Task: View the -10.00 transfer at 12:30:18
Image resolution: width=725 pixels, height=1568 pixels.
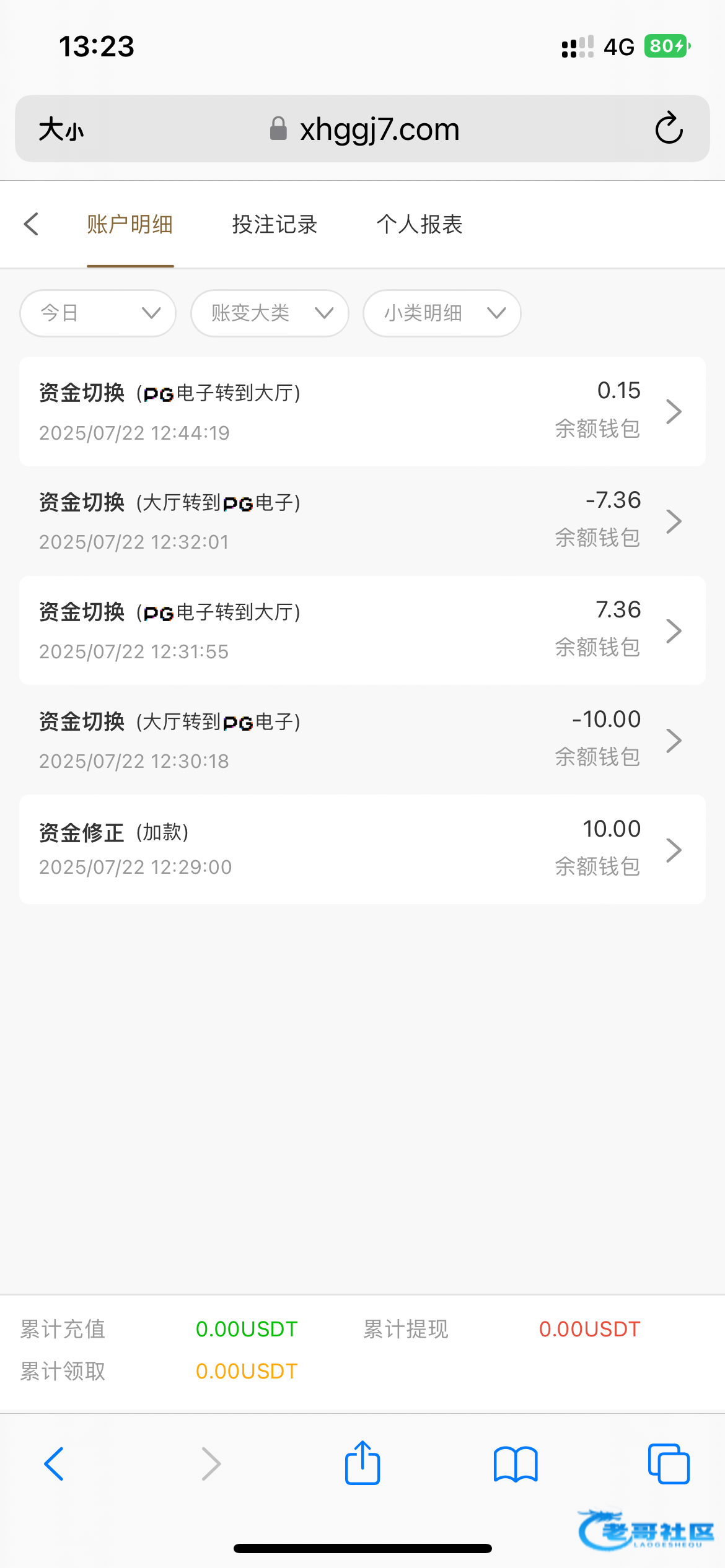Action: point(362,740)
